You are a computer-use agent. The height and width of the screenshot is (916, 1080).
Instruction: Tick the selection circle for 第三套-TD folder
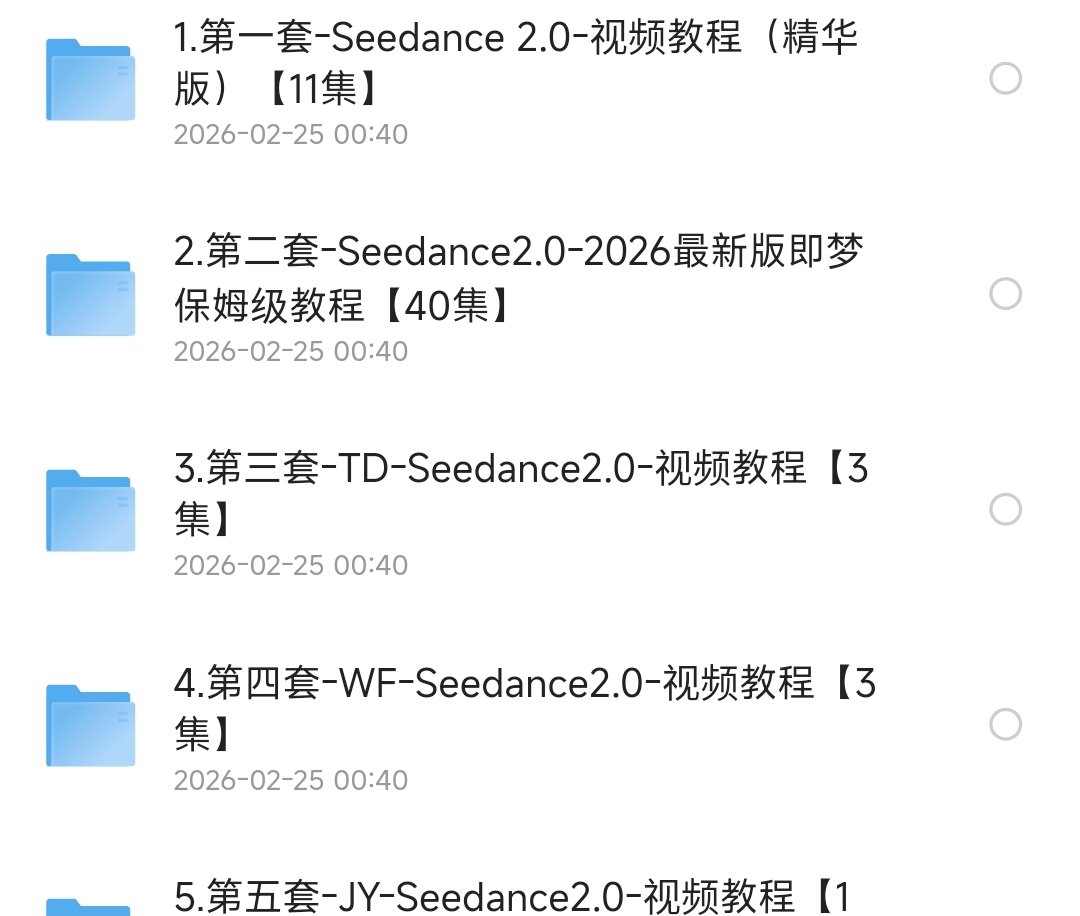1005,510
